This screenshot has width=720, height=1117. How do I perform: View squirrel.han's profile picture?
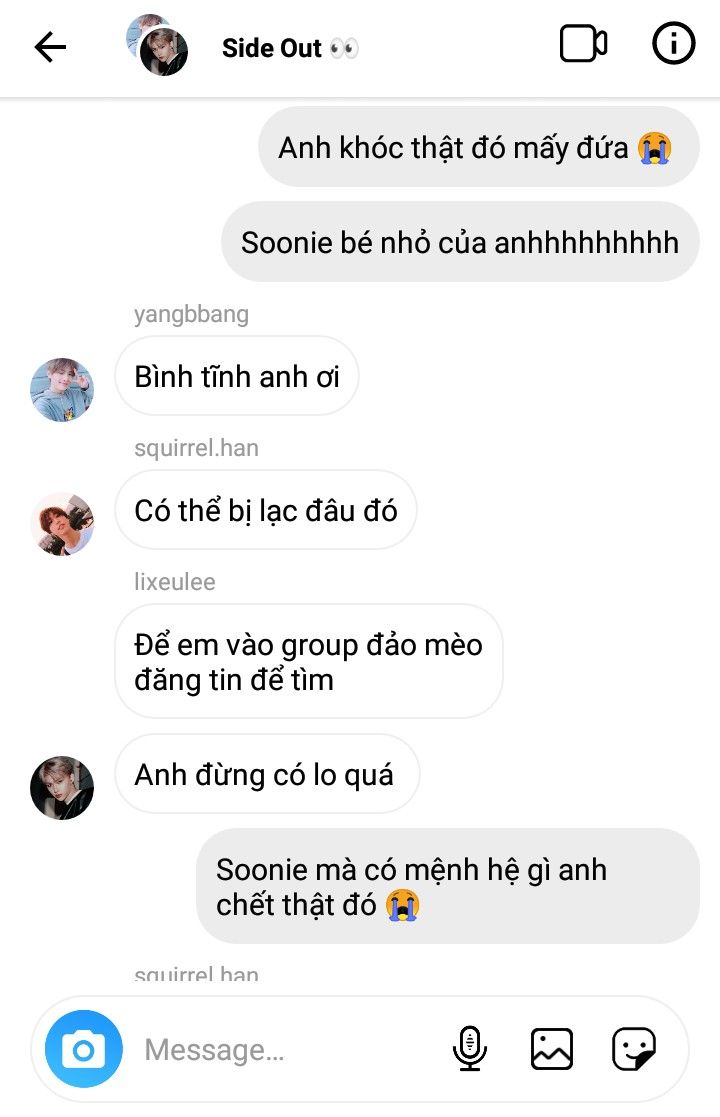click(62, 524)
